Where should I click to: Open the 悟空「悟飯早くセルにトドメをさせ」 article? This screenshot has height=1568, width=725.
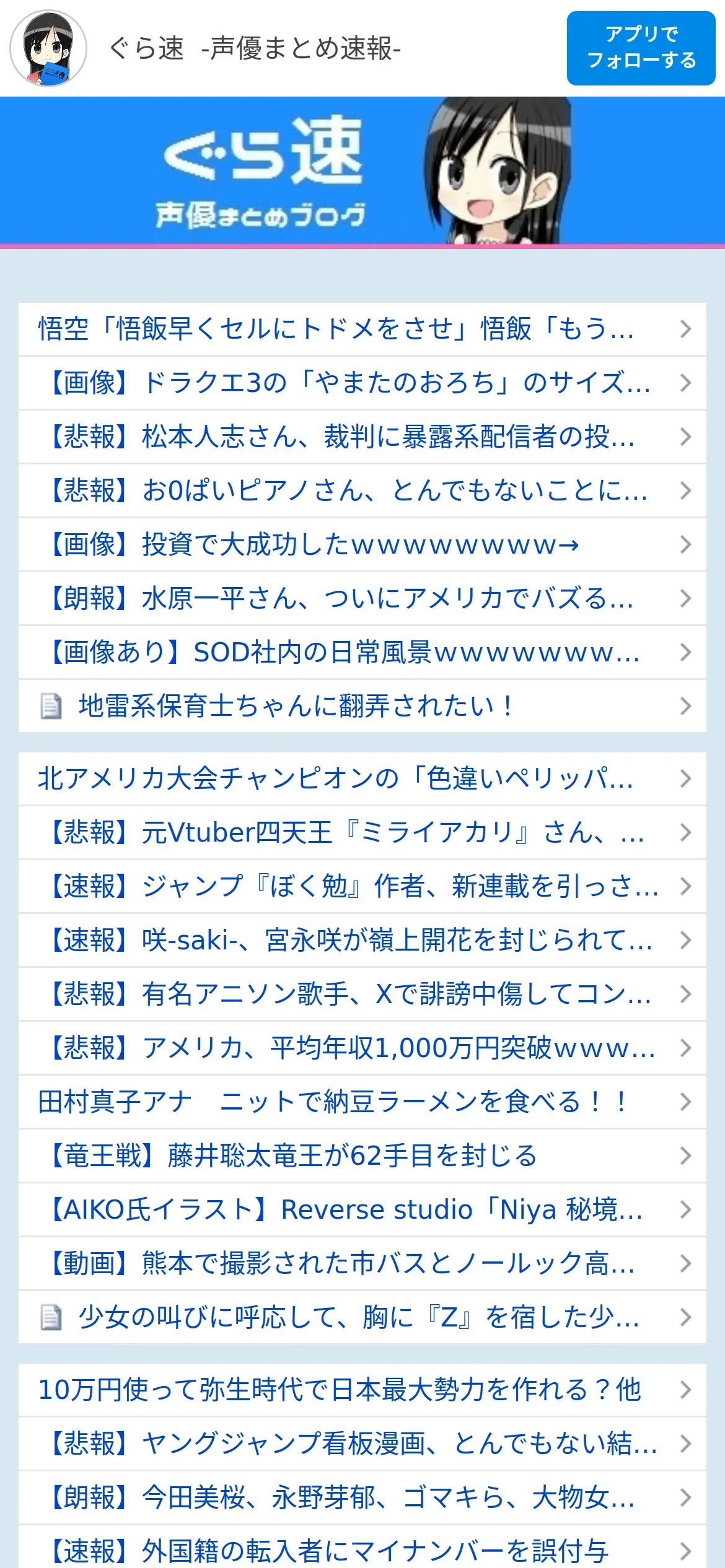click(362, 329)
